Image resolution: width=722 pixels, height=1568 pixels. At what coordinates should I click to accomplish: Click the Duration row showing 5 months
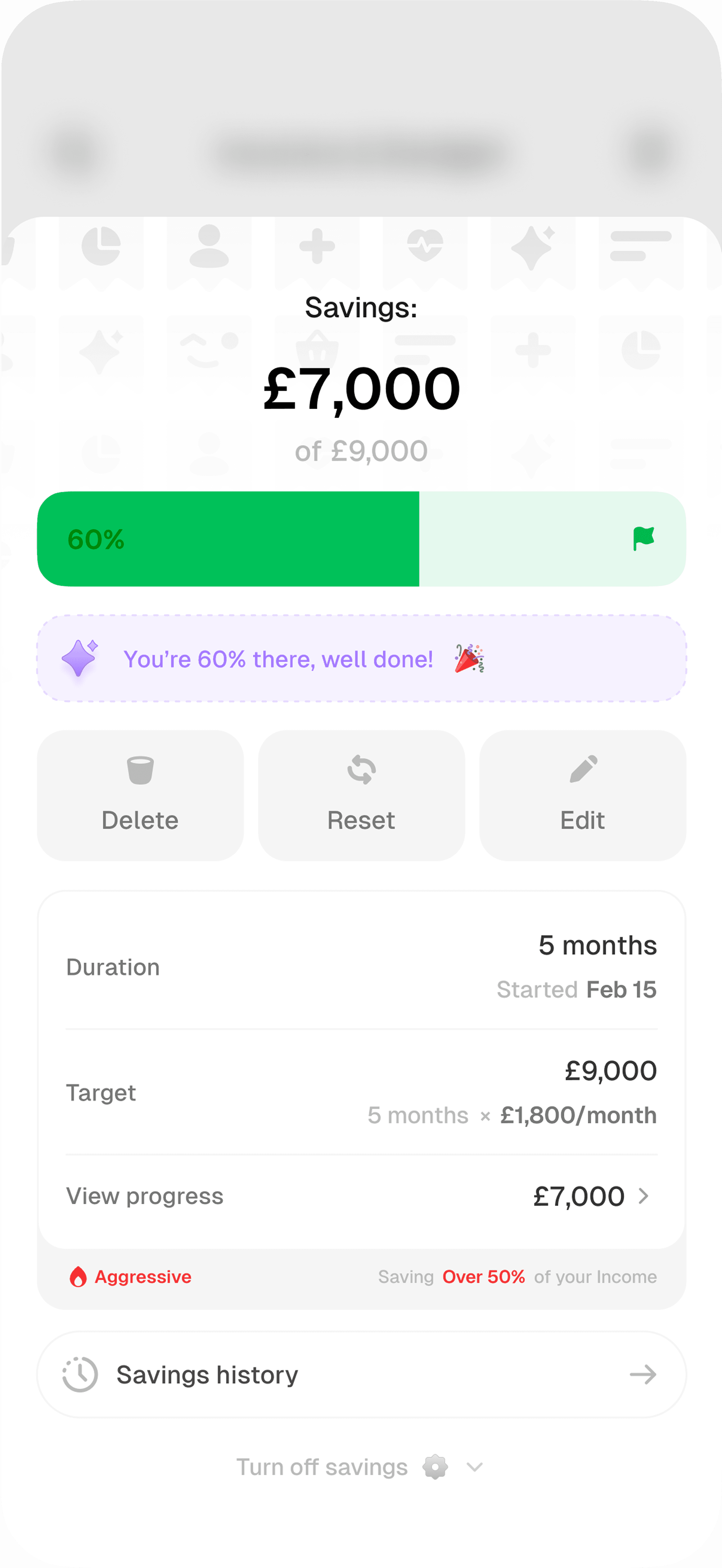(x=361, y=966)
